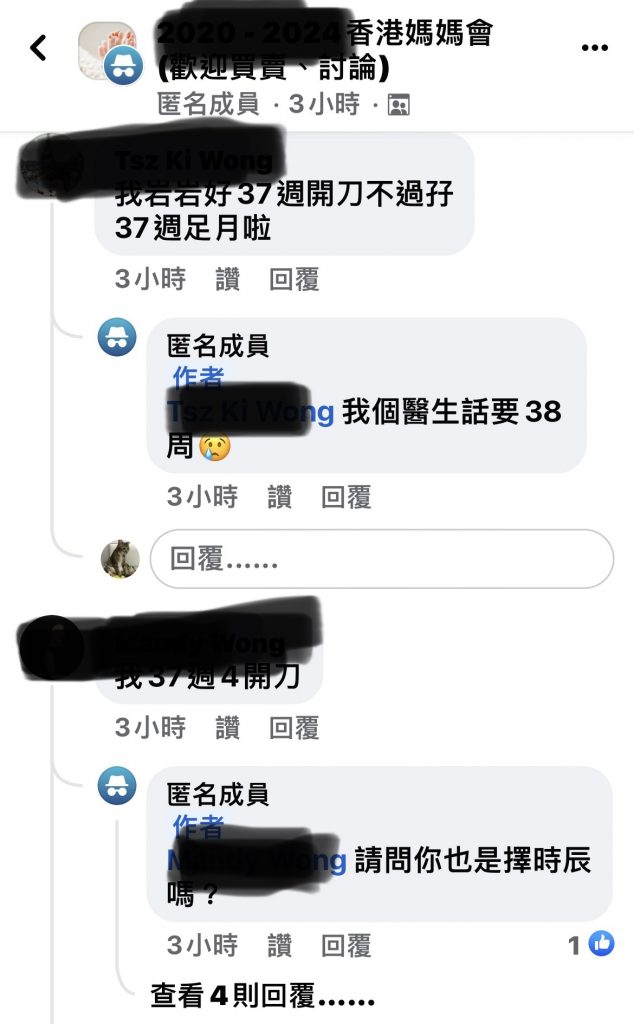This screenshot has width=634, height=1024.
Task: Reply to the comment about 37週足月啦
Action: 294,280
